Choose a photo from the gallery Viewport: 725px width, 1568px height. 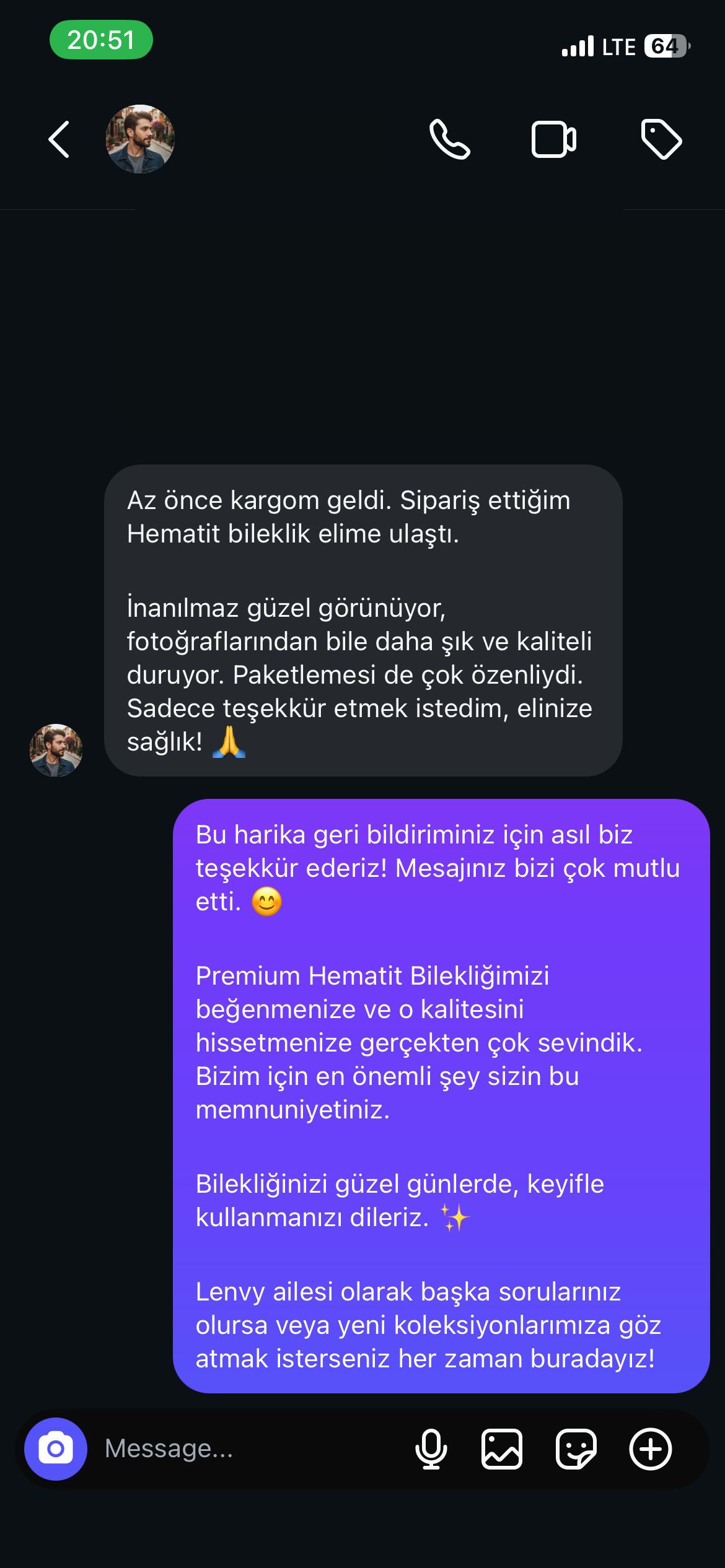[x=502, y=1449]
